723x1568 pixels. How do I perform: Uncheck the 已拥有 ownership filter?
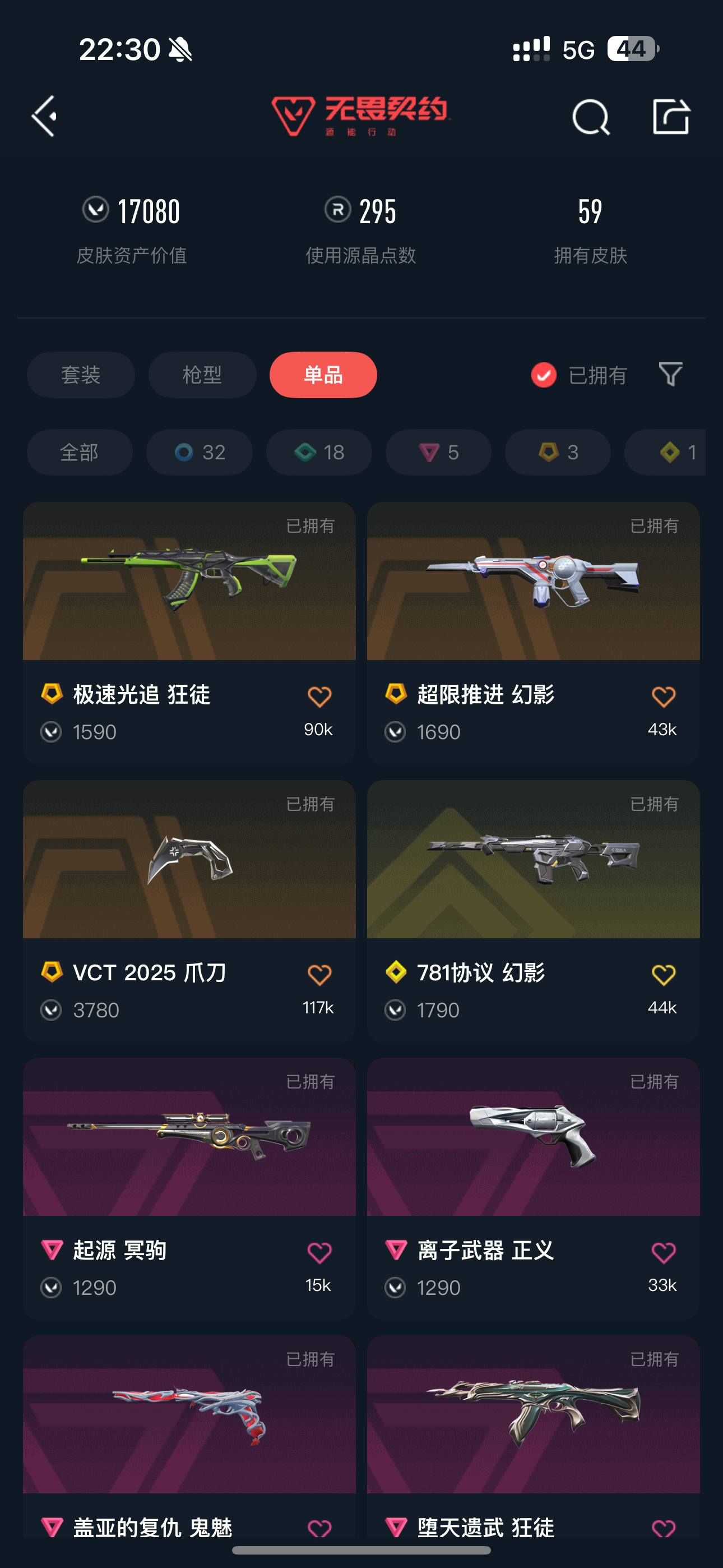click(544, 376)
